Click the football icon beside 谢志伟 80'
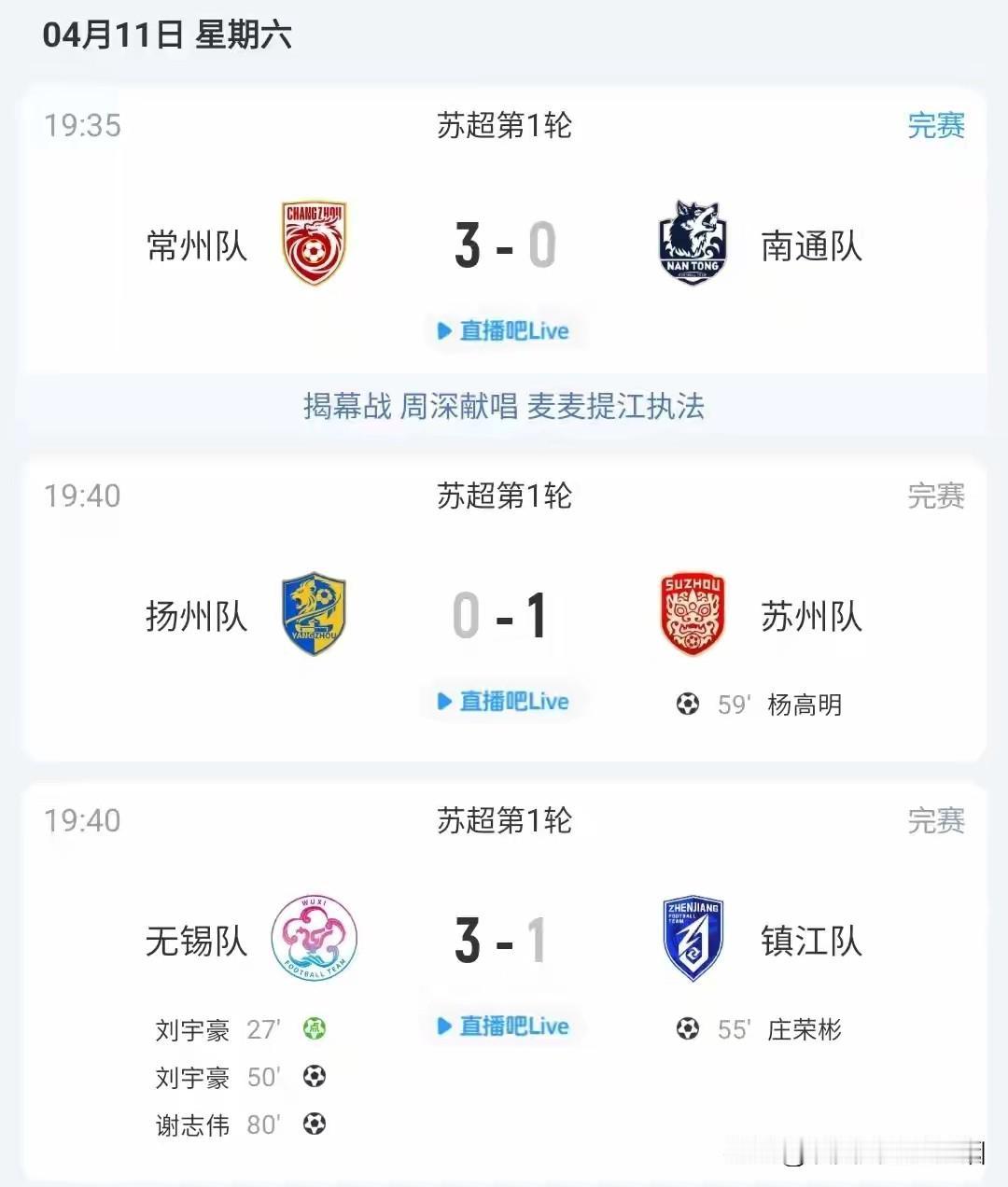Viewport: 1008px width, 1187px height. click(313, 1125)
